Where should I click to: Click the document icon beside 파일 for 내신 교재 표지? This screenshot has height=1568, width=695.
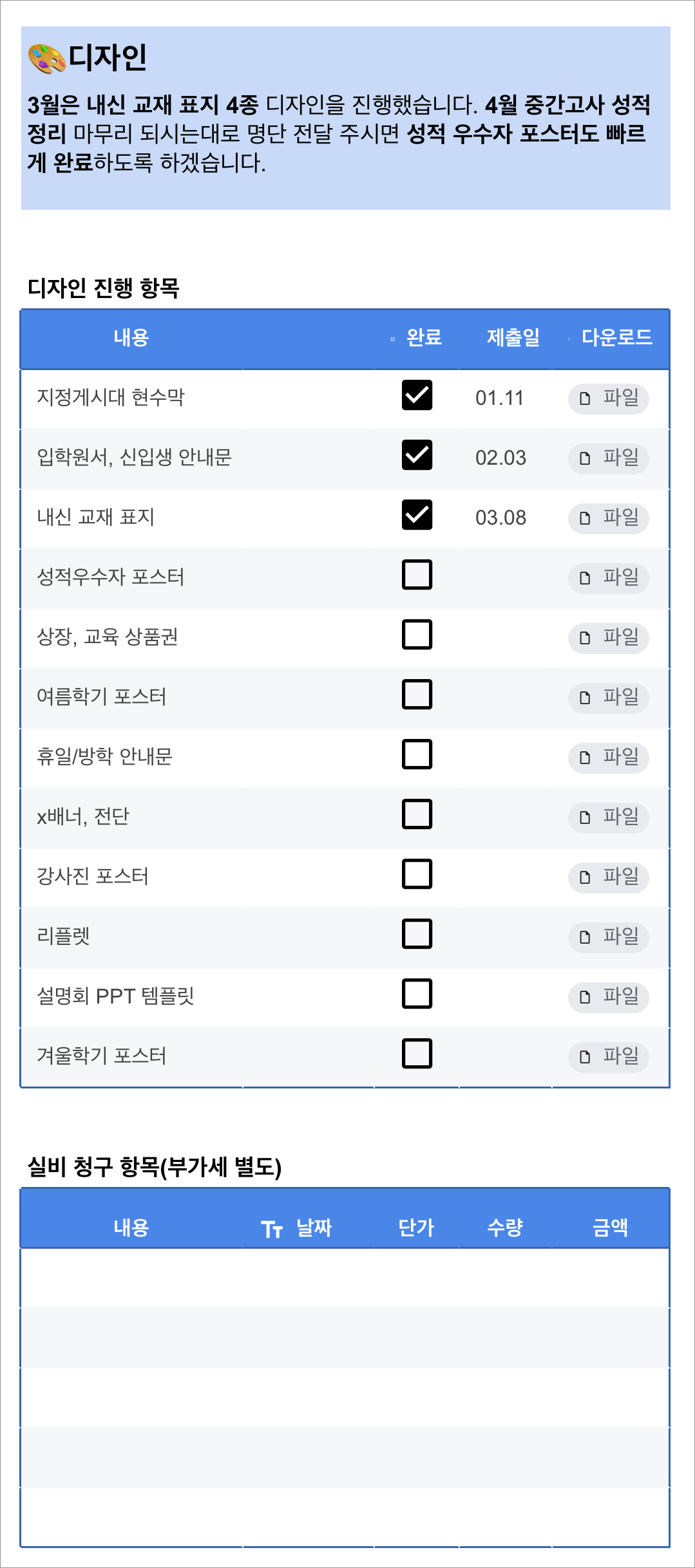tap(584, 519)
